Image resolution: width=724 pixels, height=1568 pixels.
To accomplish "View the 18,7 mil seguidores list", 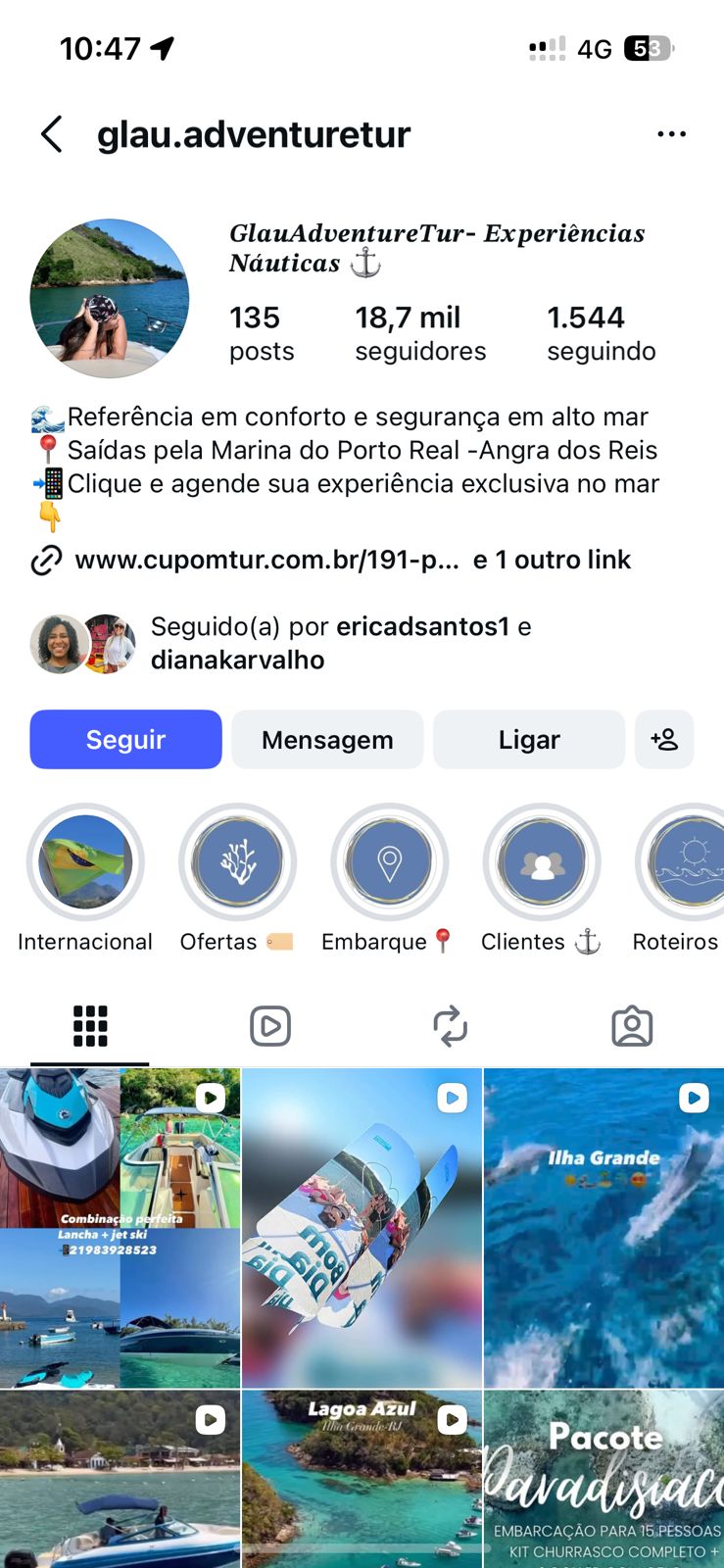I will 419,333.
